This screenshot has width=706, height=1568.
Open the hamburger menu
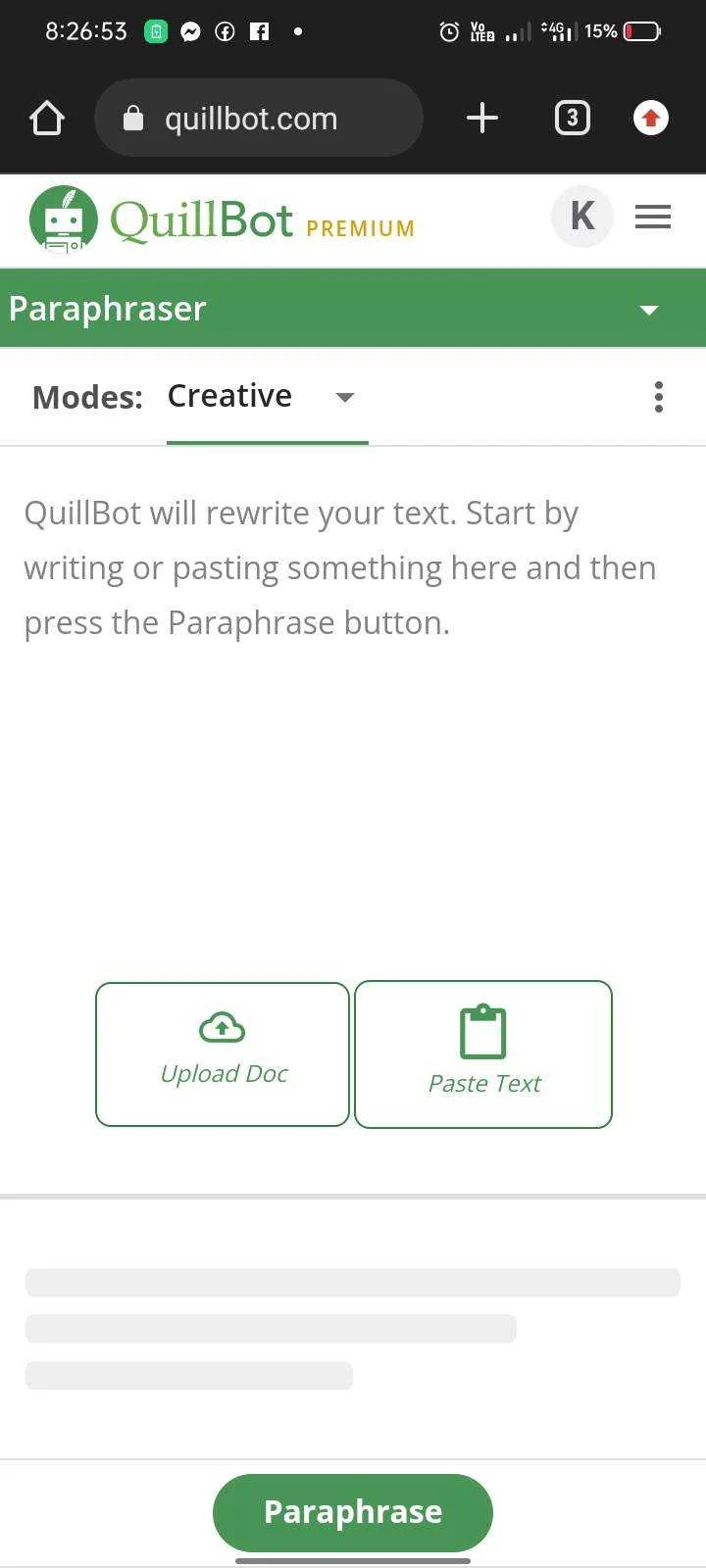tap(653, 217)
